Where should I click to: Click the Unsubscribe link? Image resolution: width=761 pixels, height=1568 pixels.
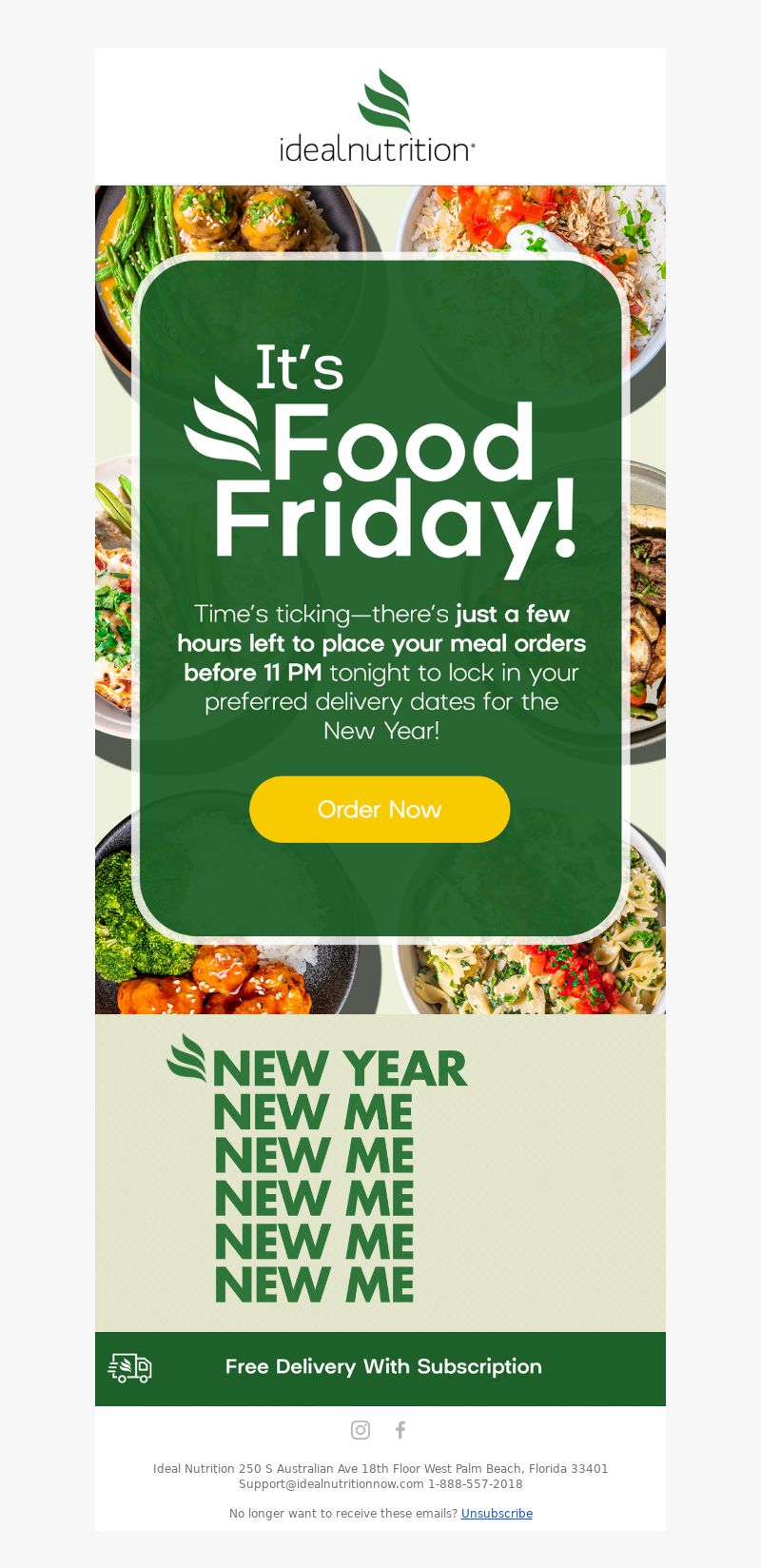point(497,1513)
